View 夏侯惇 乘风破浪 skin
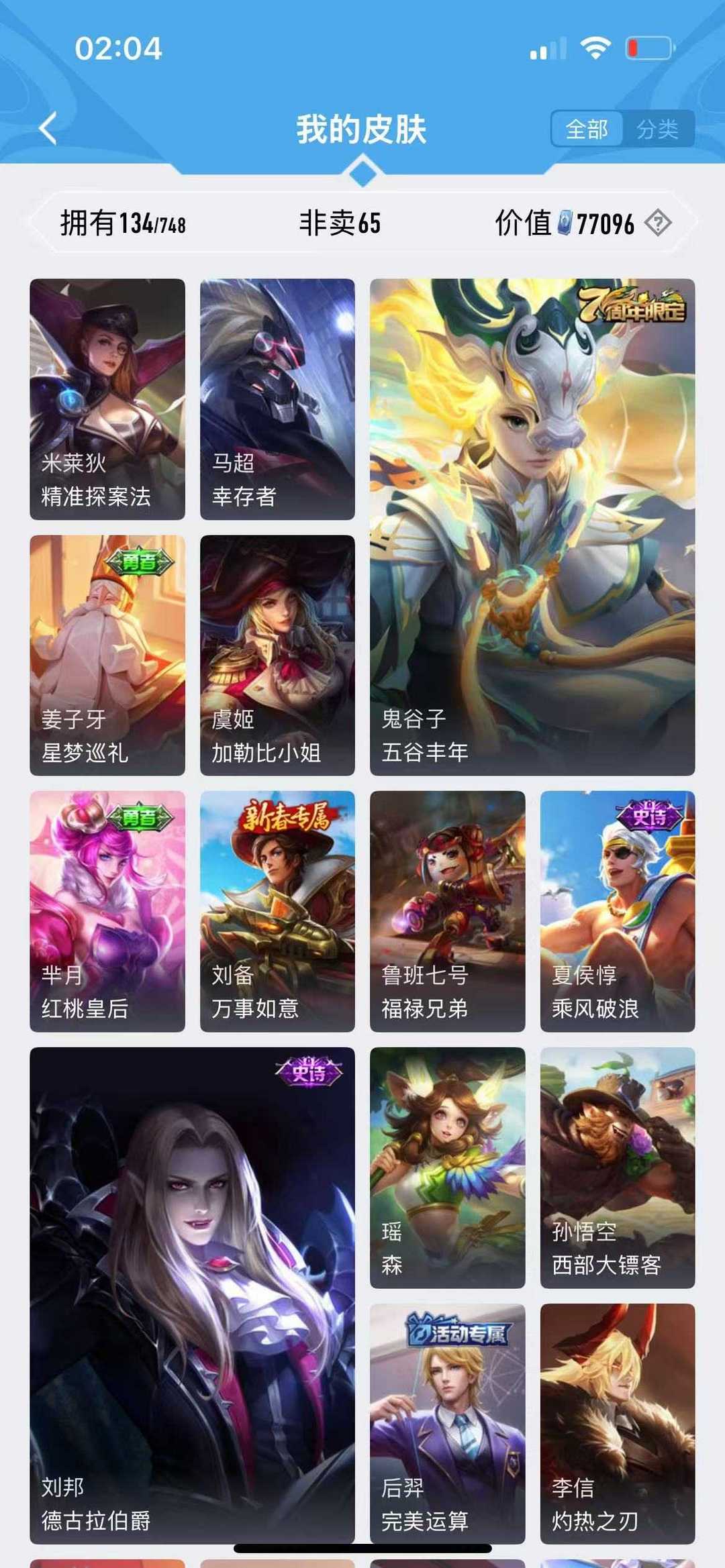The width and height of the screenshot is (725, 1568). [618, 911]
